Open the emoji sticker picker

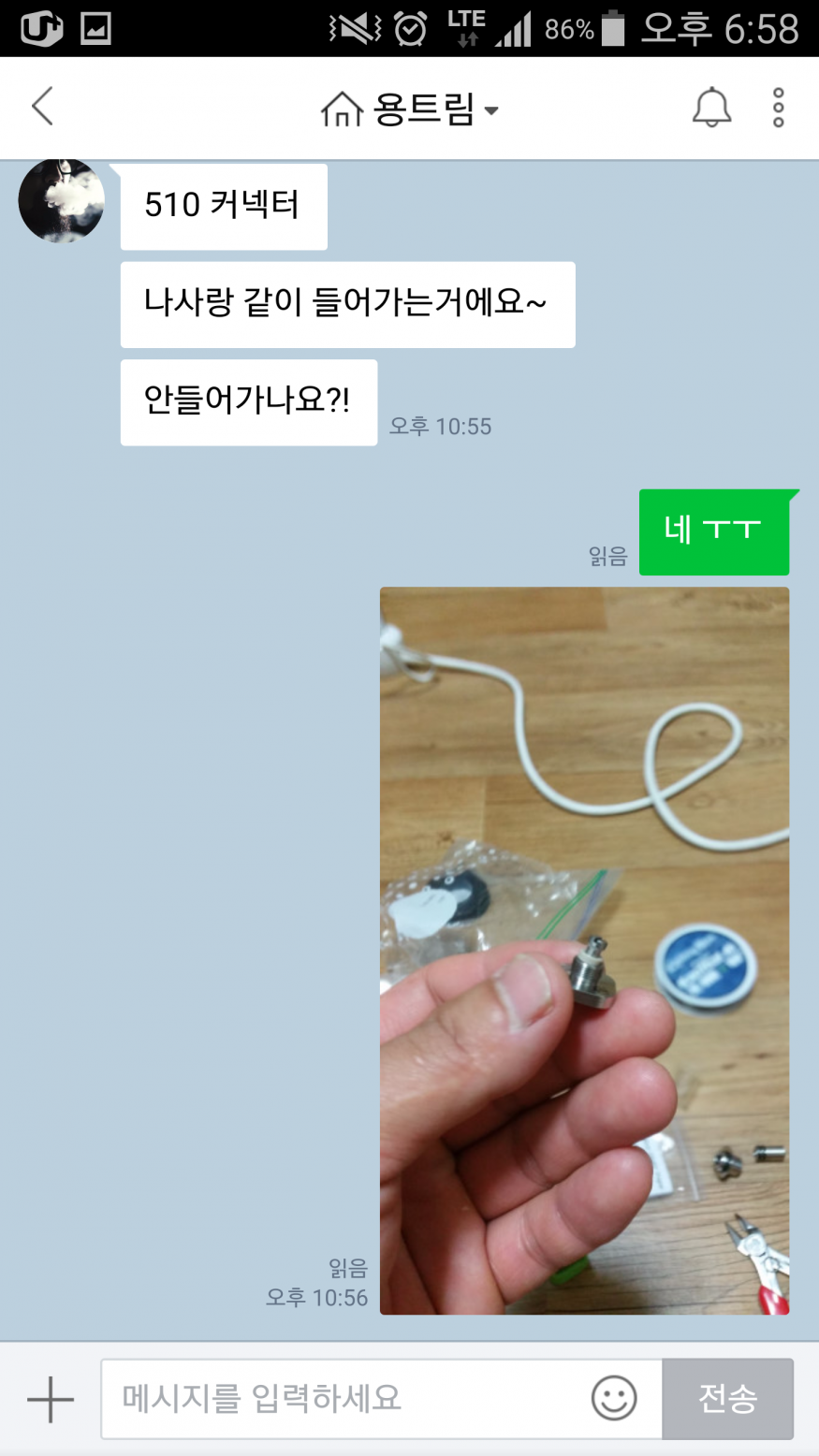[x=614, y=1399]
